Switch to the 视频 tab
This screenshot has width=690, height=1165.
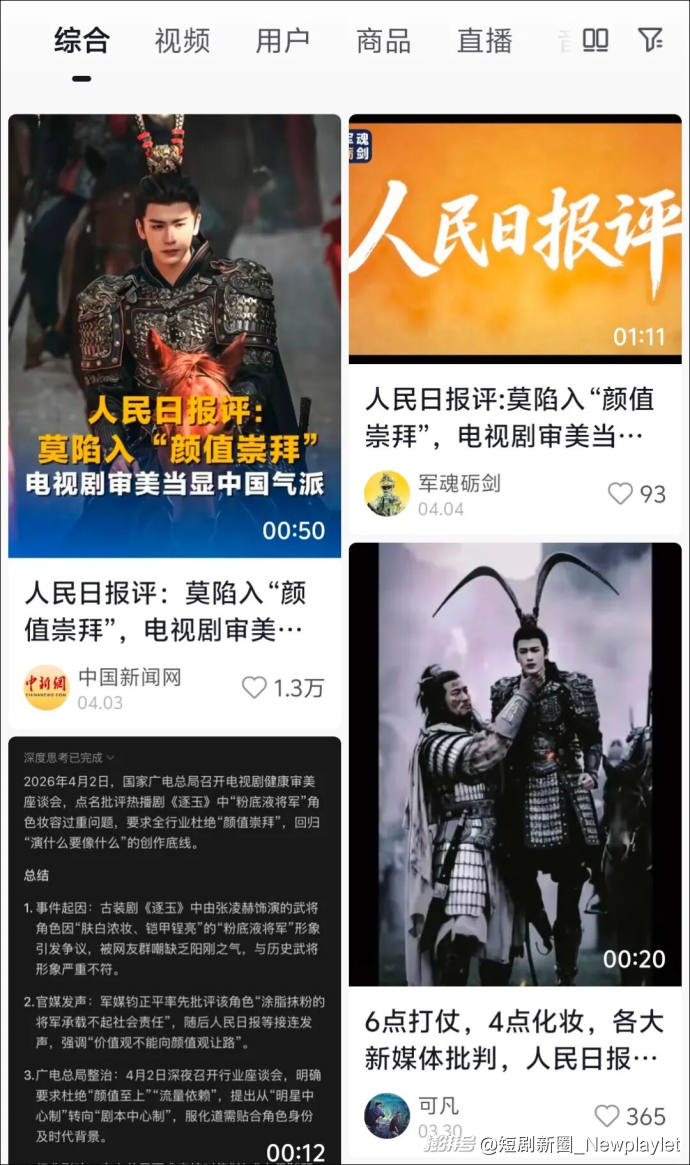(x=182, y=41)
